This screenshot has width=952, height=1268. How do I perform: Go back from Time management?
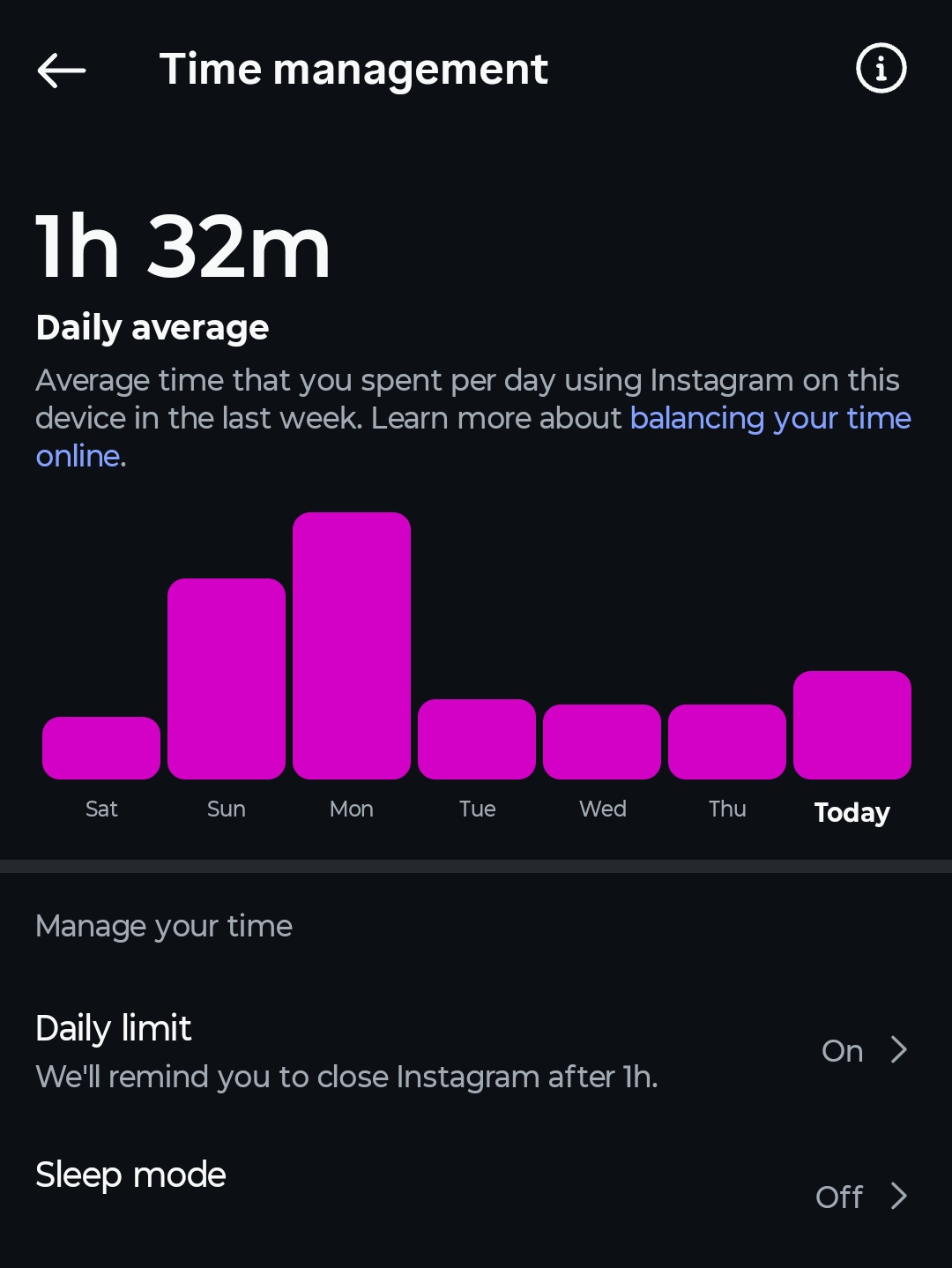click(x=61, y=70)
